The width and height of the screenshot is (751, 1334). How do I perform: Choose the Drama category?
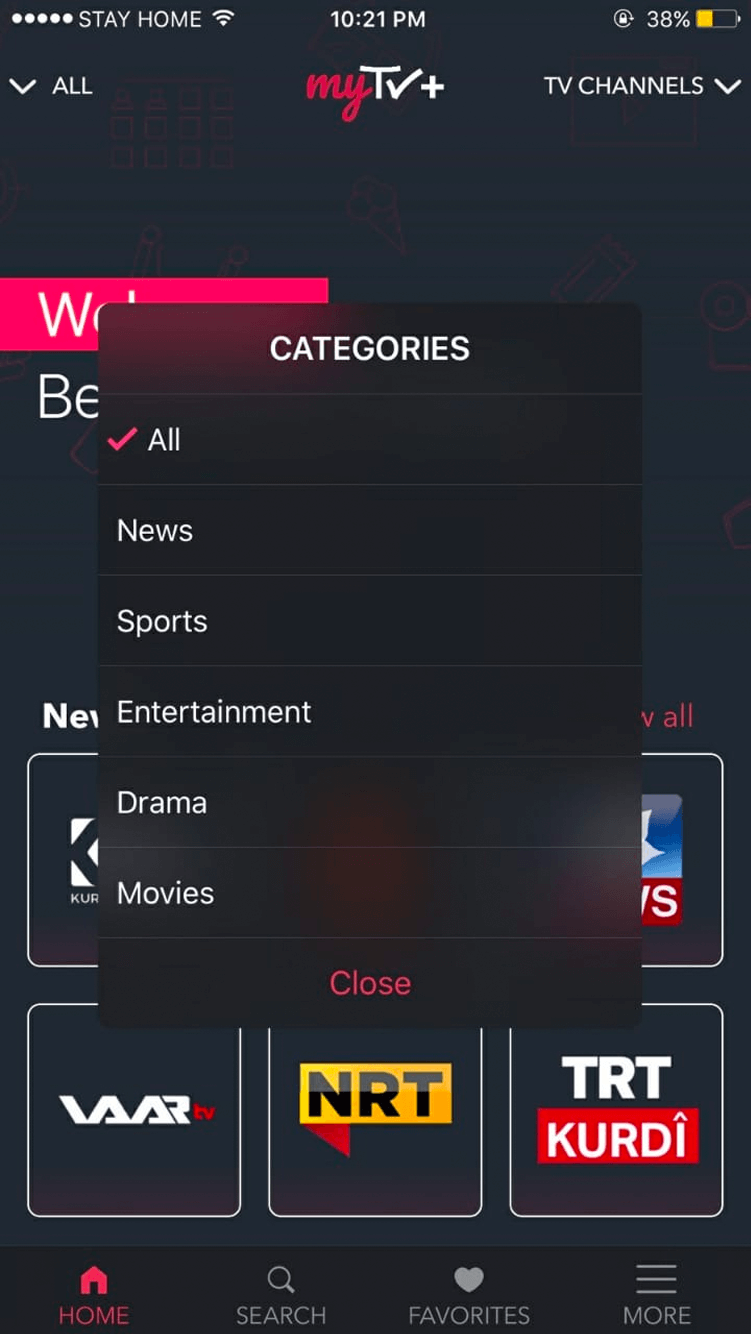[x=369, y=803]
